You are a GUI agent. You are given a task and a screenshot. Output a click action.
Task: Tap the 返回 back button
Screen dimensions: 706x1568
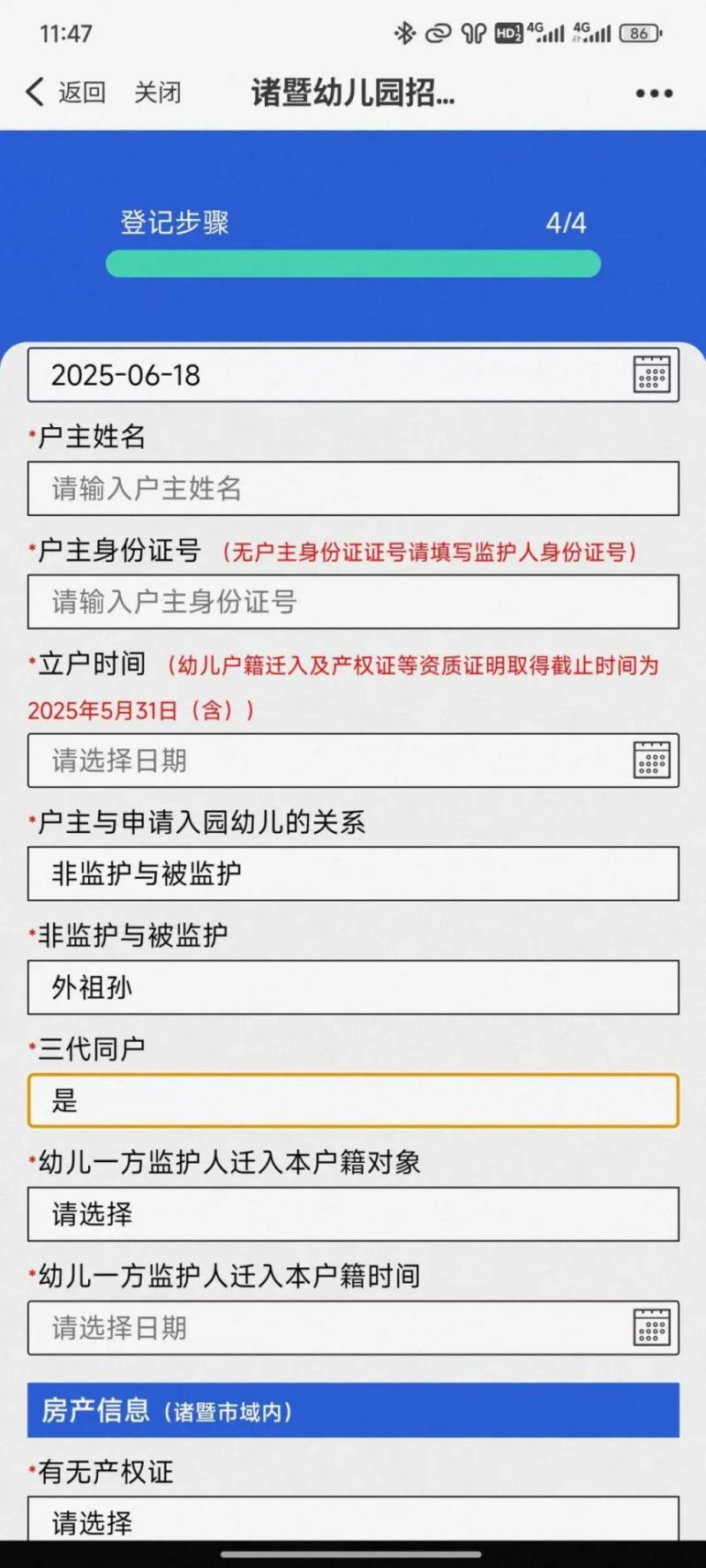(66, 92)
